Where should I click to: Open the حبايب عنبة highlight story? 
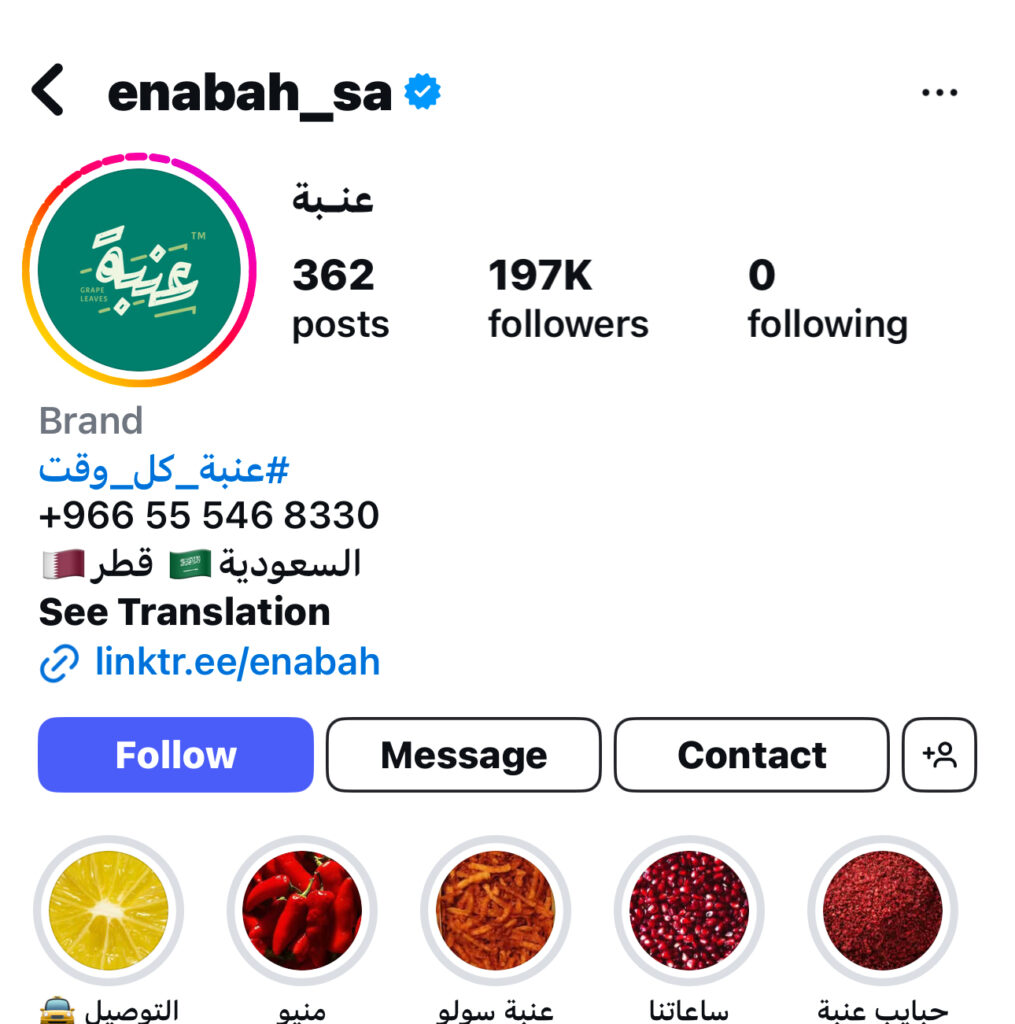(x=882, y=911)
